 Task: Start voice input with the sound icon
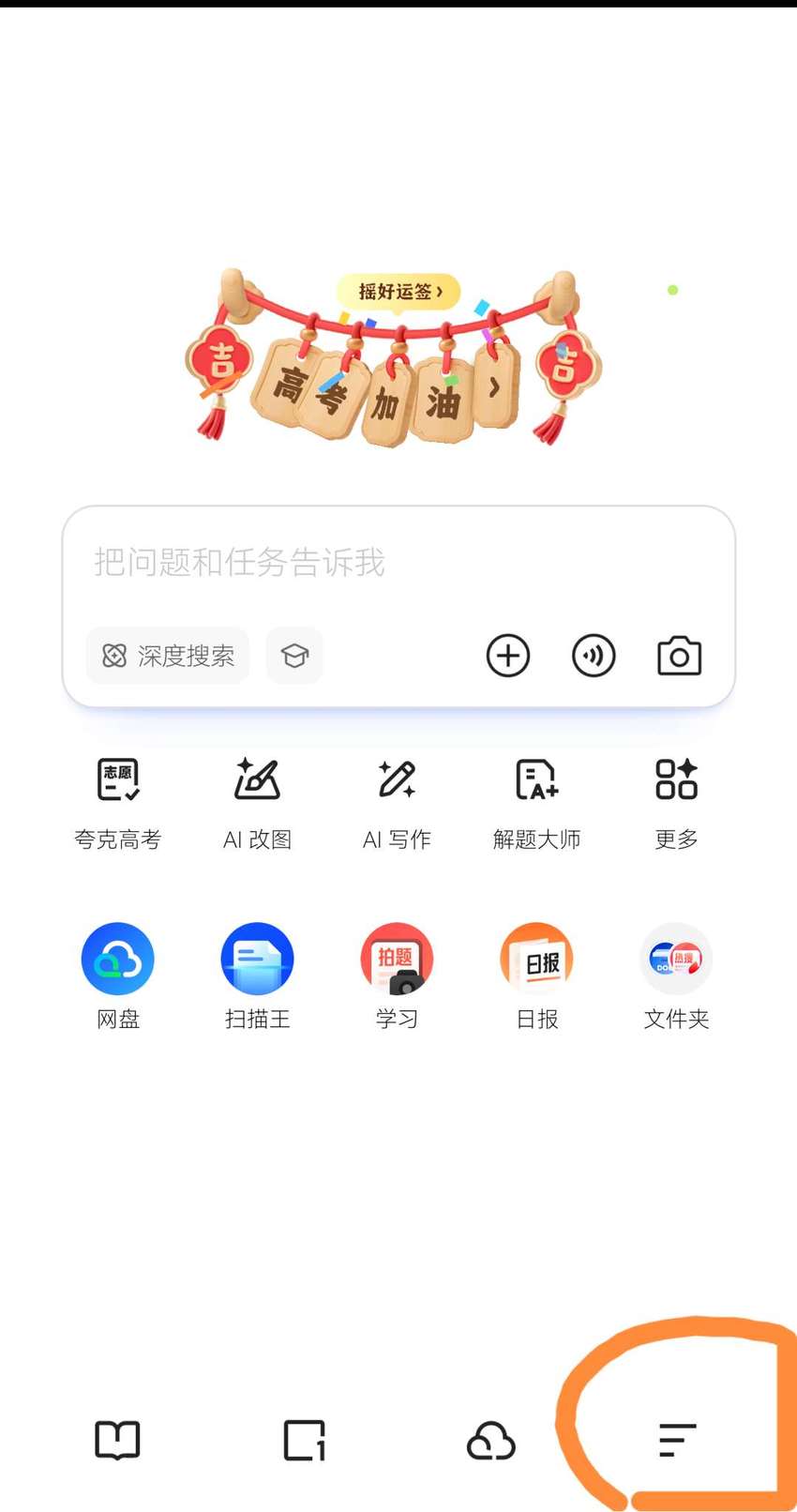[x=594, y=656]
